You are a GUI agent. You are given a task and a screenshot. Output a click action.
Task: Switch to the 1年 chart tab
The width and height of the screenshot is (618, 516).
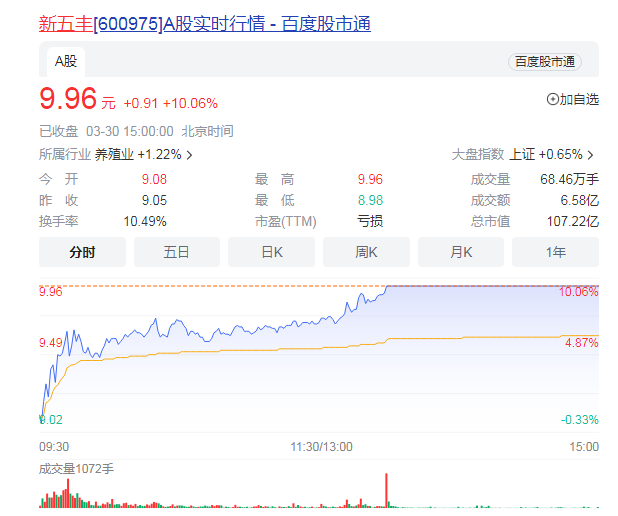555,252
